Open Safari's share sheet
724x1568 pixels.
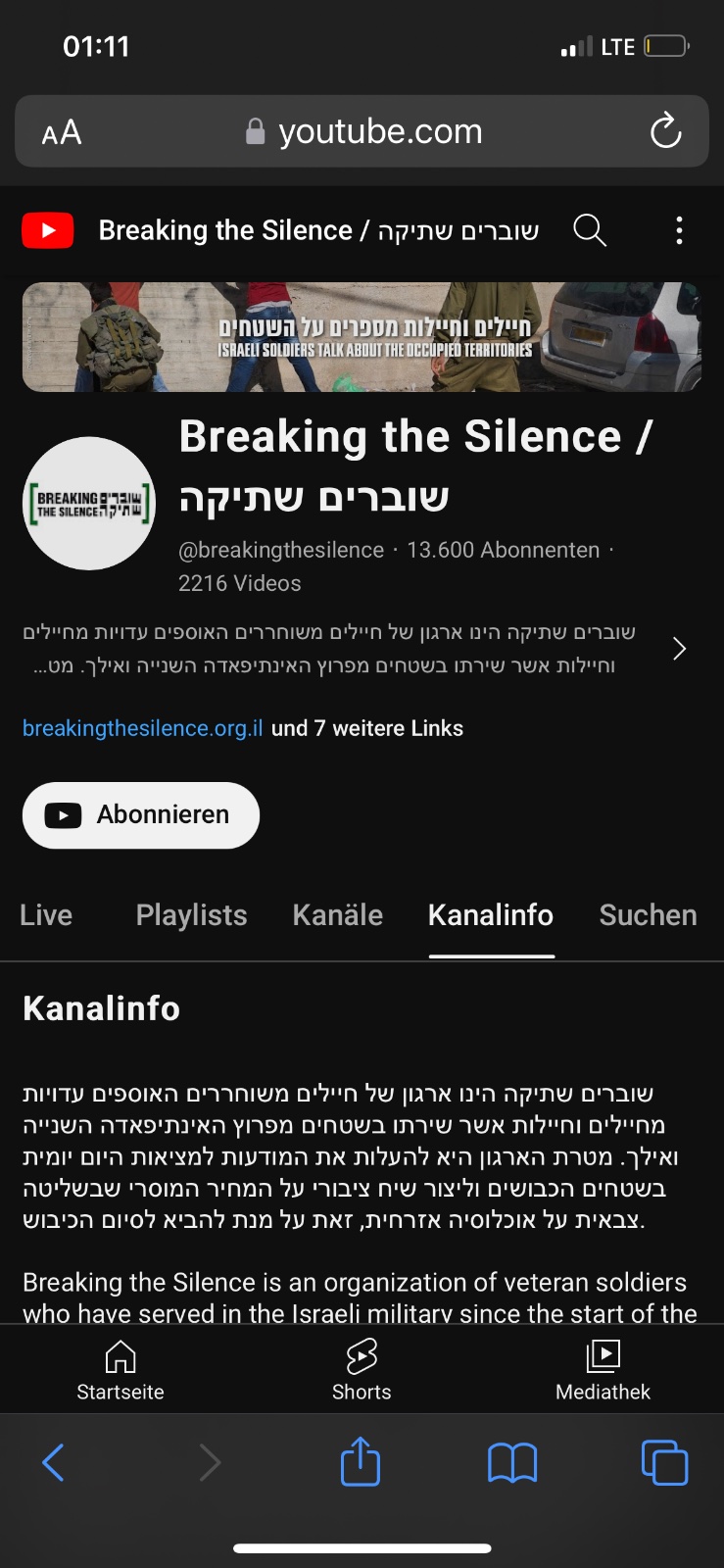coord(361,1461)
